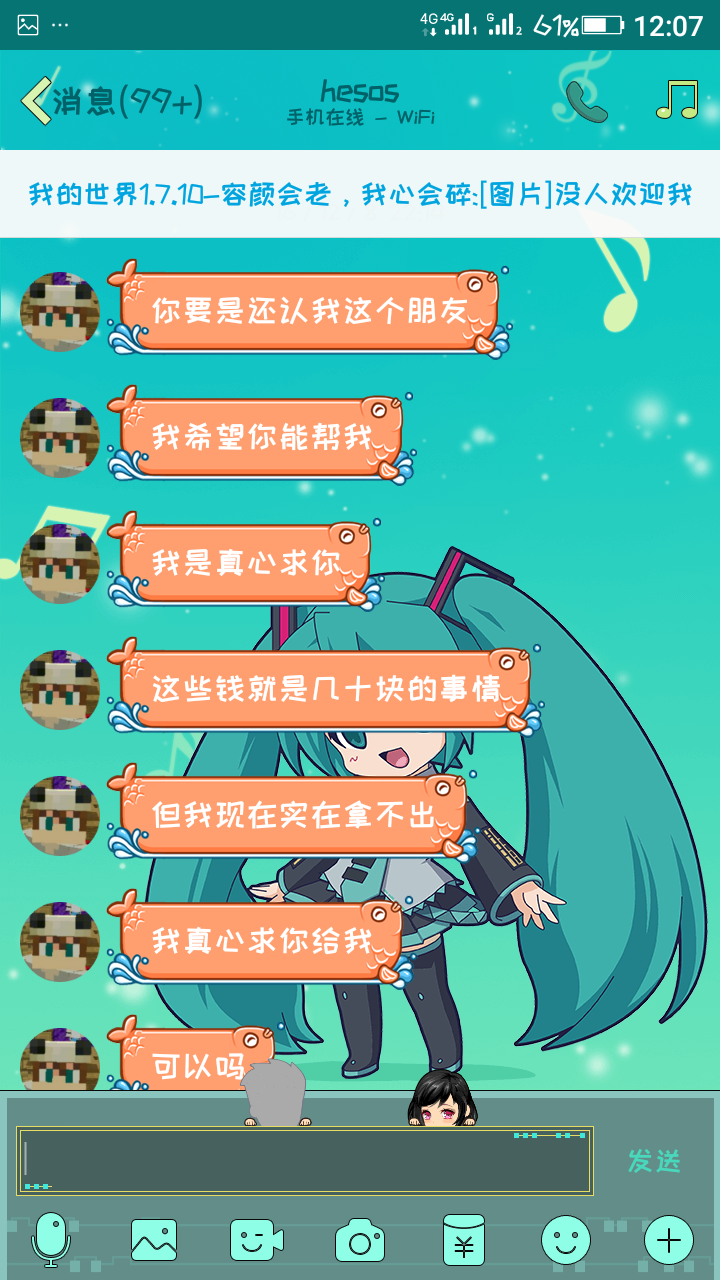
Task: Open the music note feature at top right
Action: coord(675,100)
